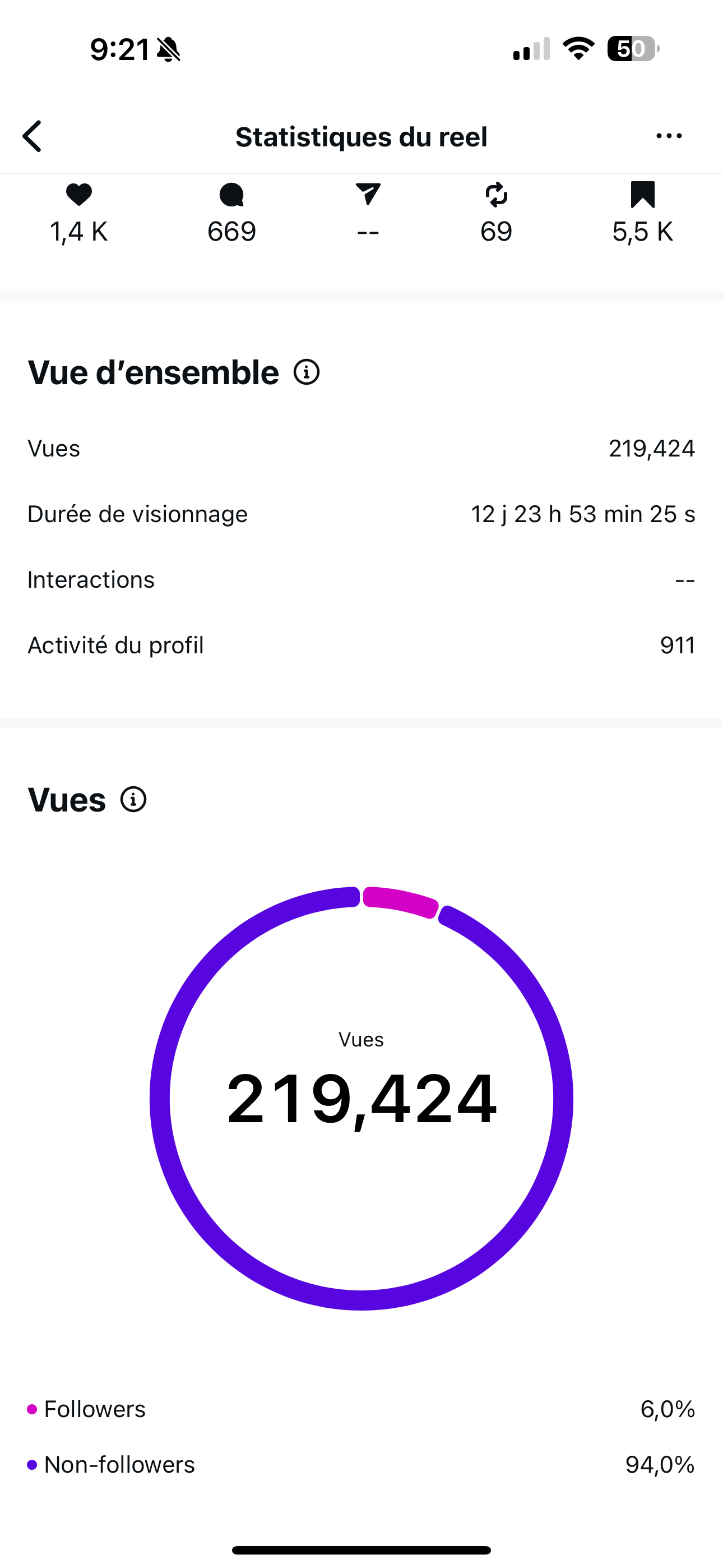Go back from reel statistics
The height and width of the screenshot is (1568, 723).
[x=33, y=136]
